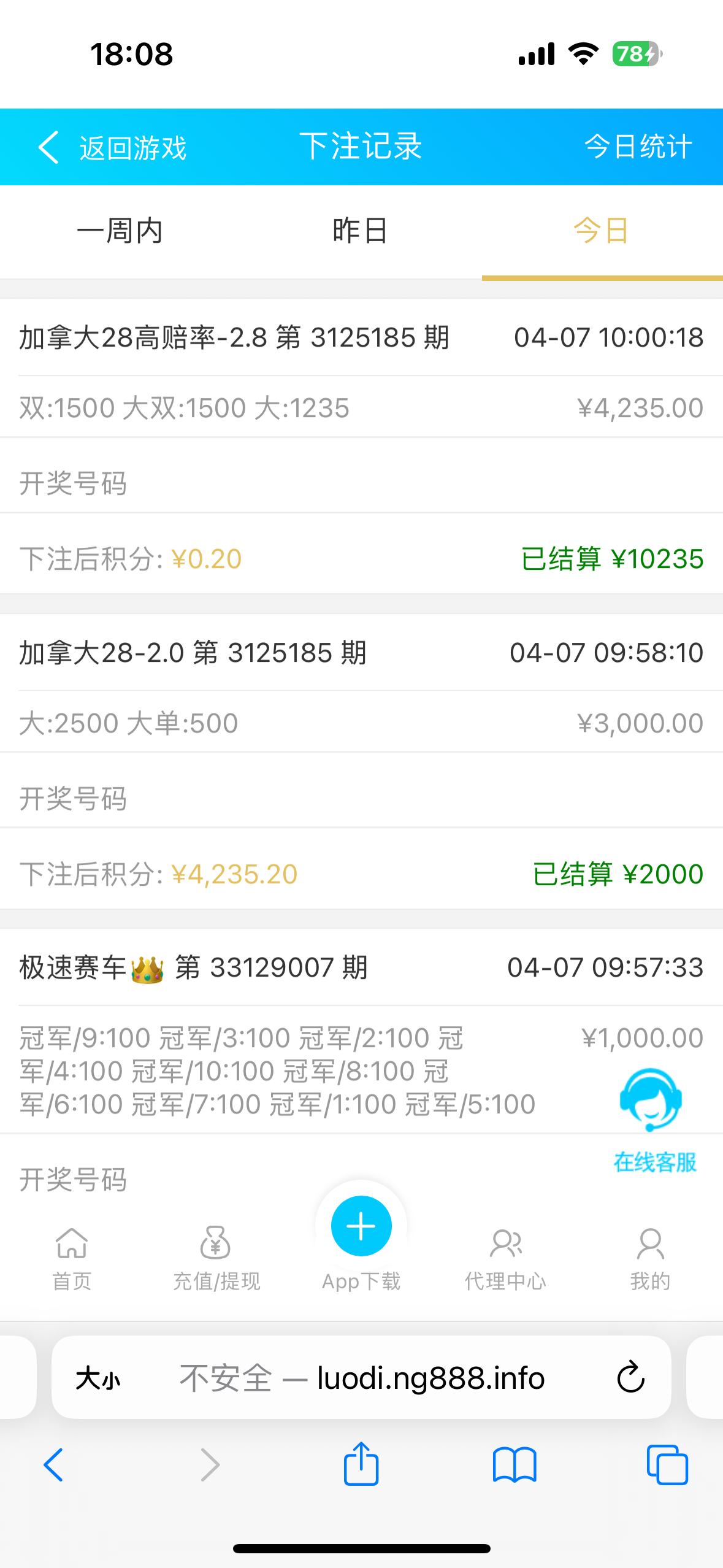Reload the page in Safari
Image resolution: width=723 pixels, height=1568 pixels.
[630, 1378]
